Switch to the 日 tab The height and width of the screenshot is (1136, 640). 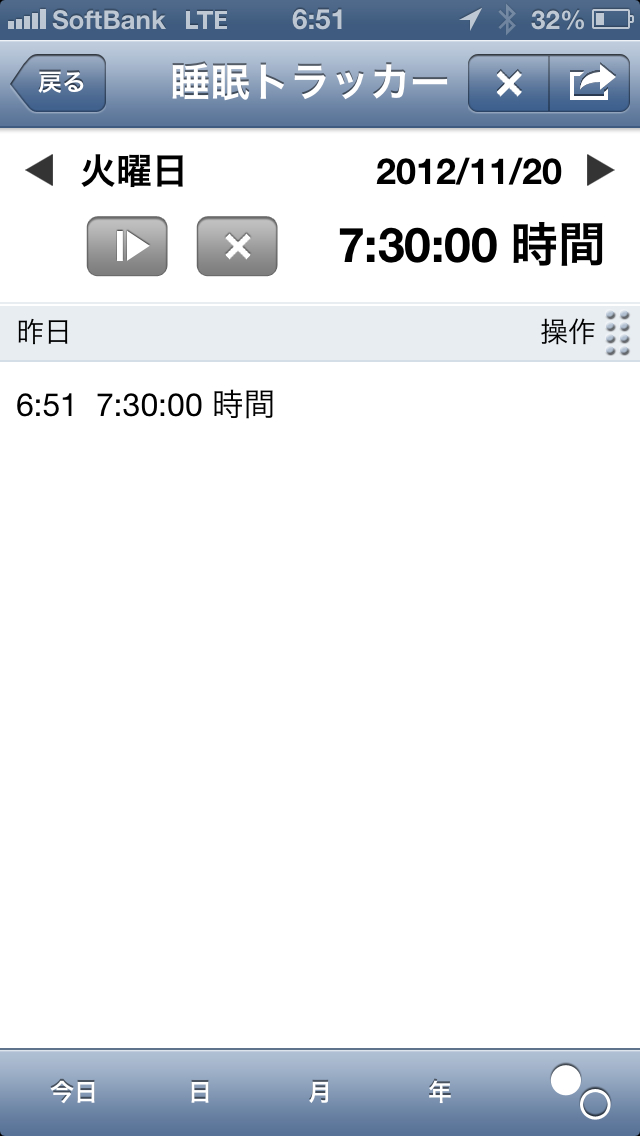[x=200, y=1092]
